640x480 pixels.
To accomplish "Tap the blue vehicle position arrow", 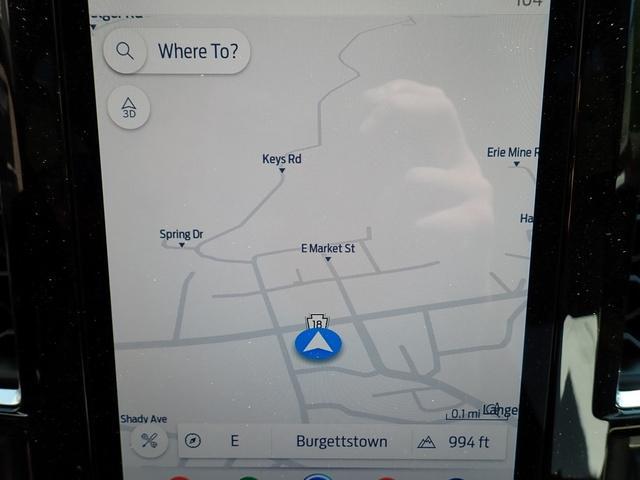I will click(x=318, y=344).
